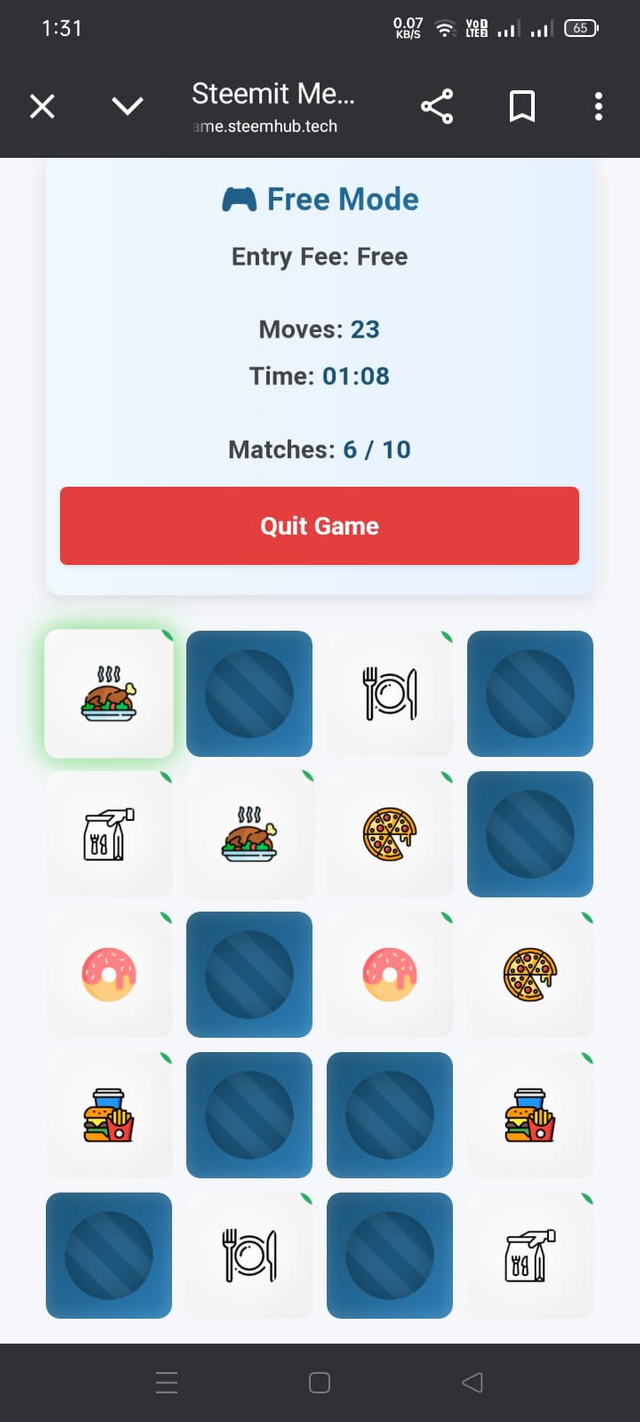Tap the down chevron beside the page title
This screenshot has width=640, height=1422.
point(127,106)
